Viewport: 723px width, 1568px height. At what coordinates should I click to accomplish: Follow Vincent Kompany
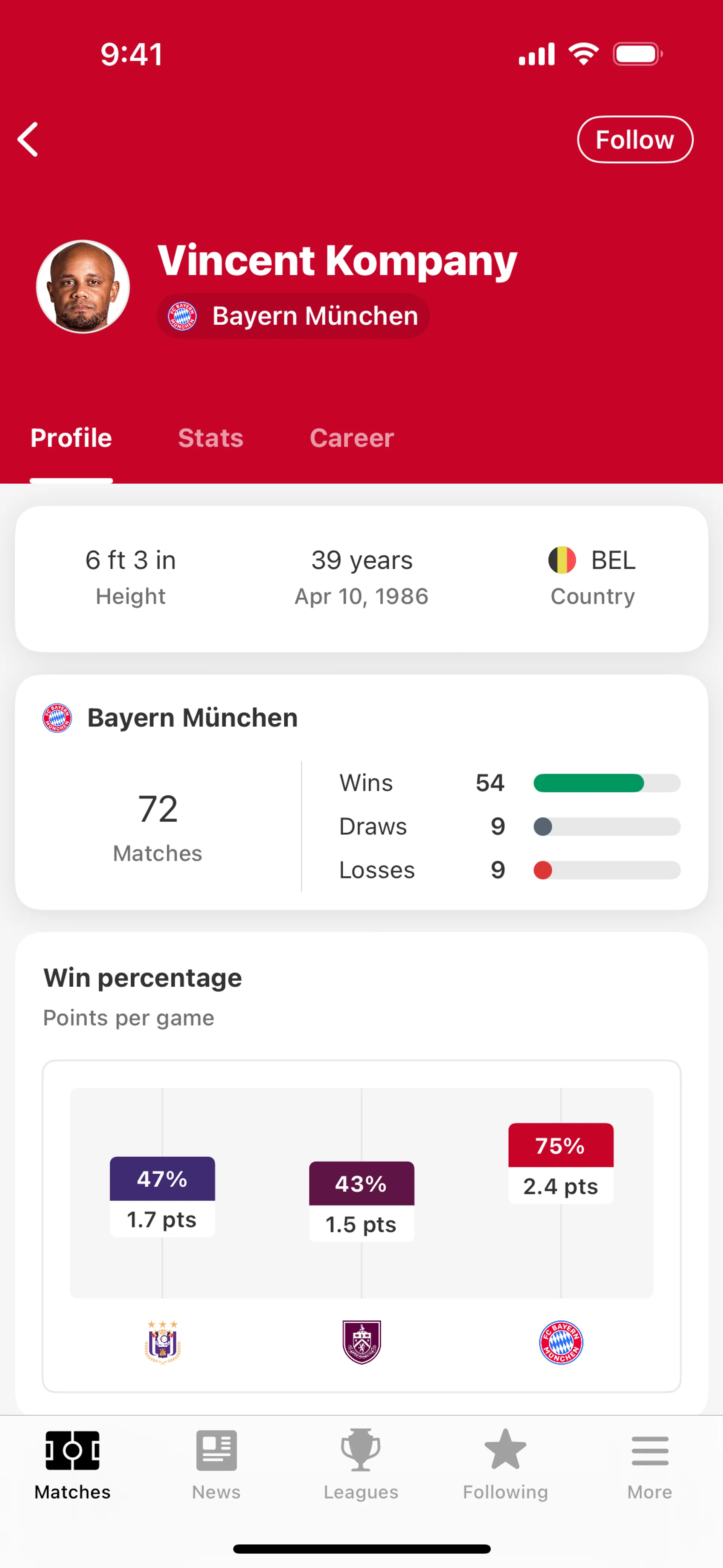coord(634,139)
